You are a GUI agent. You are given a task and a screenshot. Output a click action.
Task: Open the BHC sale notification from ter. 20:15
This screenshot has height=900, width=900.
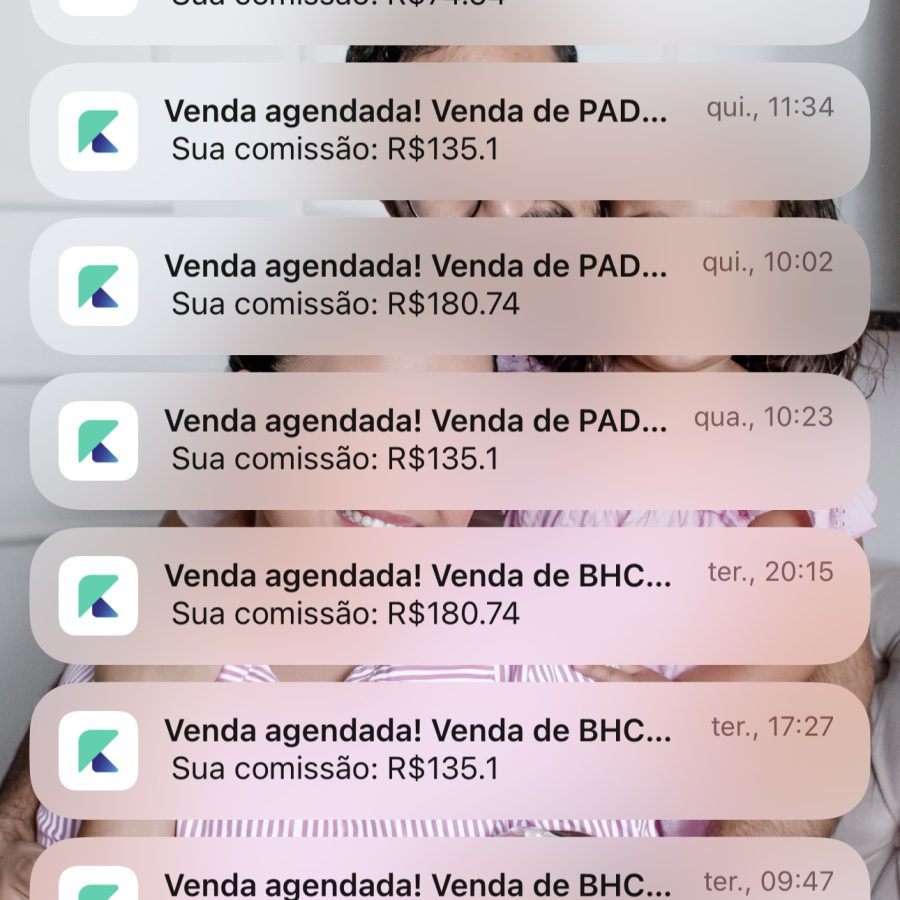pyautogui.click(x=450, y=595)
